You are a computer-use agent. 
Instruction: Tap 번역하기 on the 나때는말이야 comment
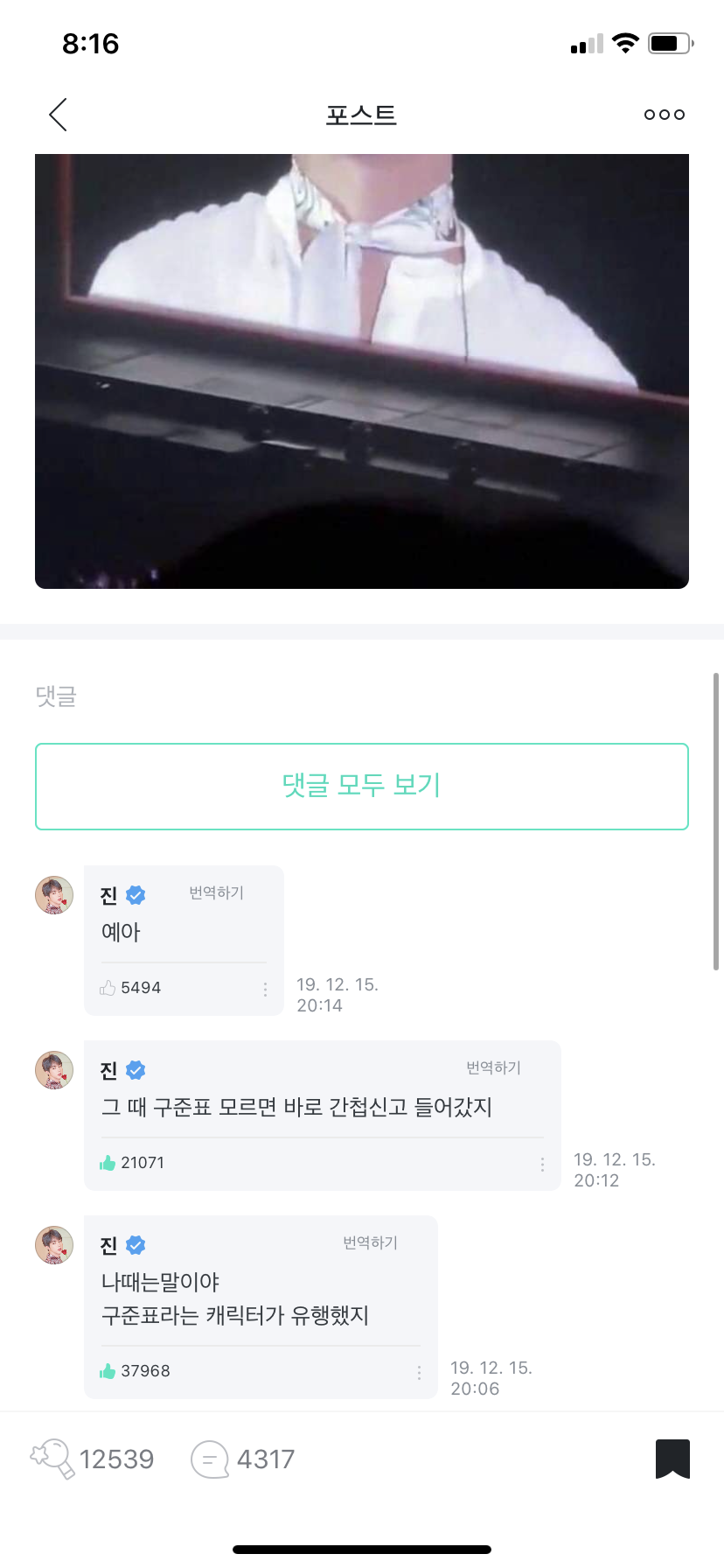click(368, 1242)
